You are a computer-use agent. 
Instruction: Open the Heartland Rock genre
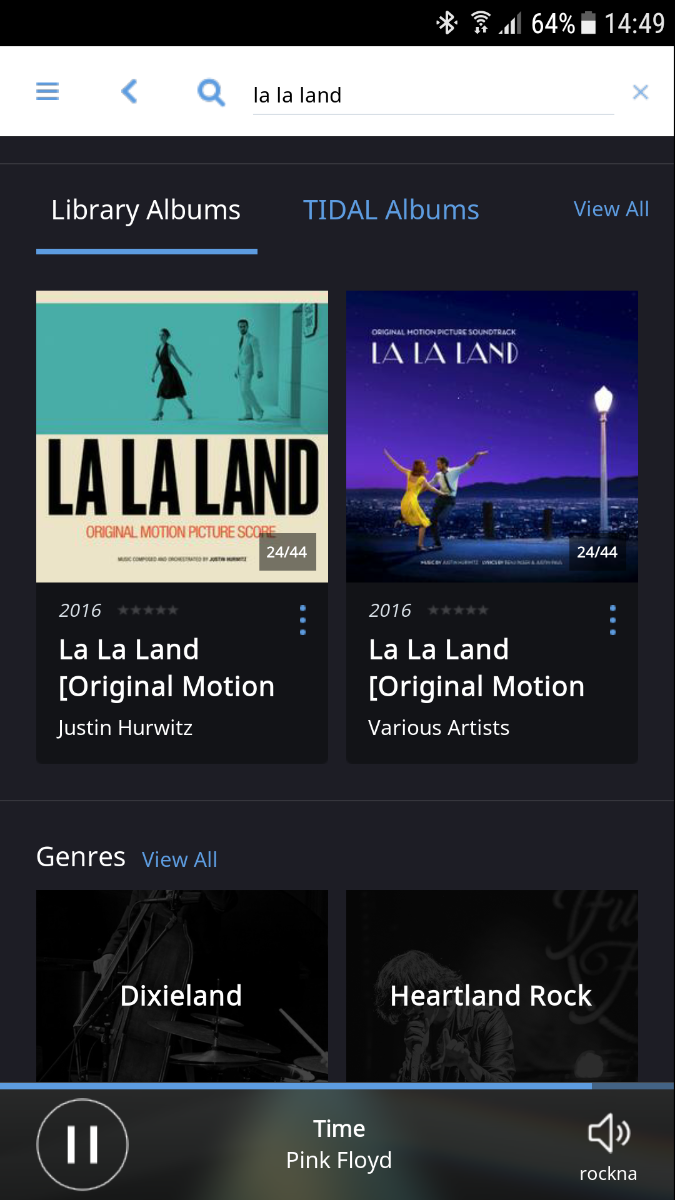pyautogui.click(x=492, y=985)
